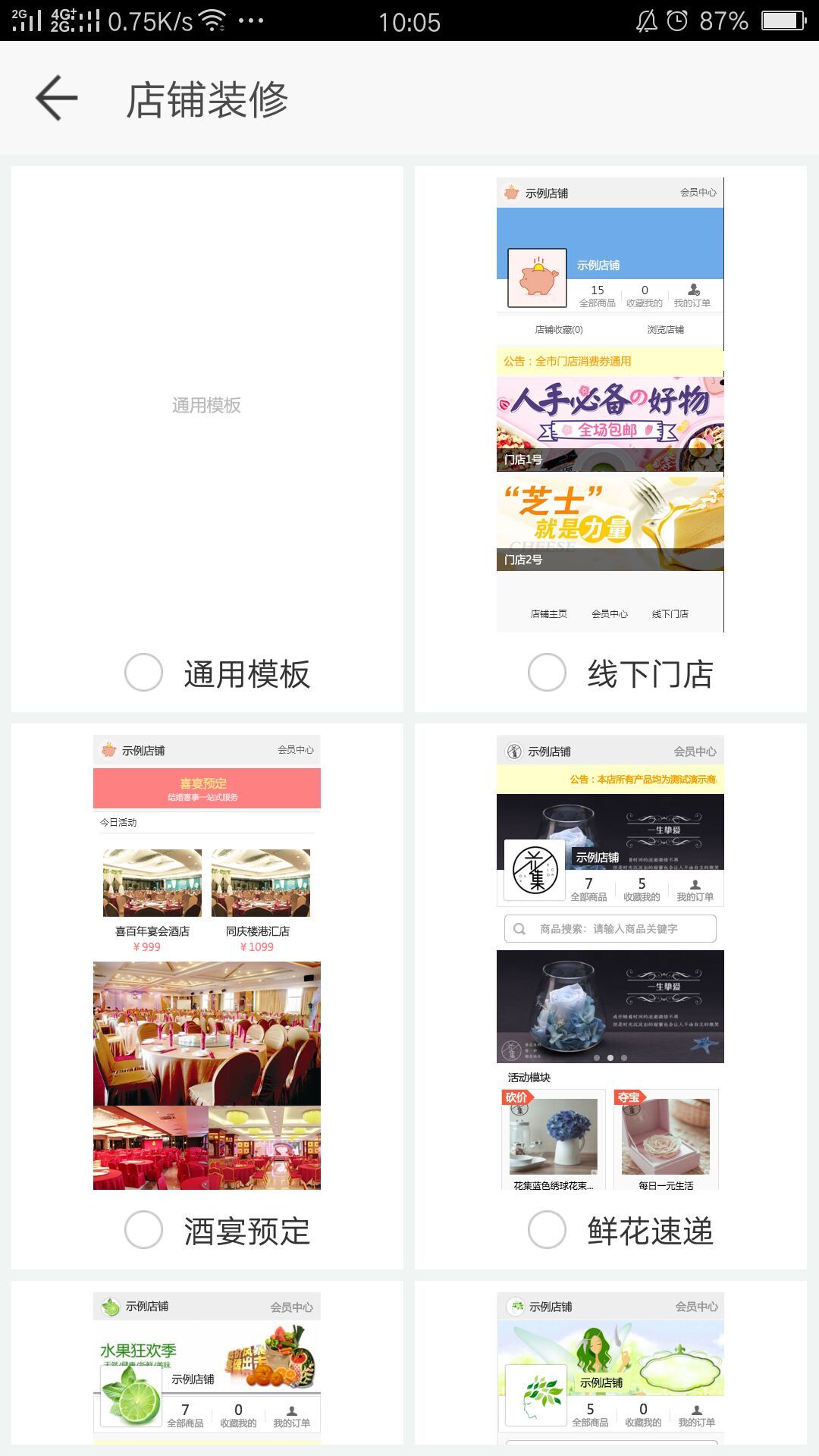Open the 水果狂欢季 fruit template preview
819x1456 pixels.
click(x=207, y=1367)
